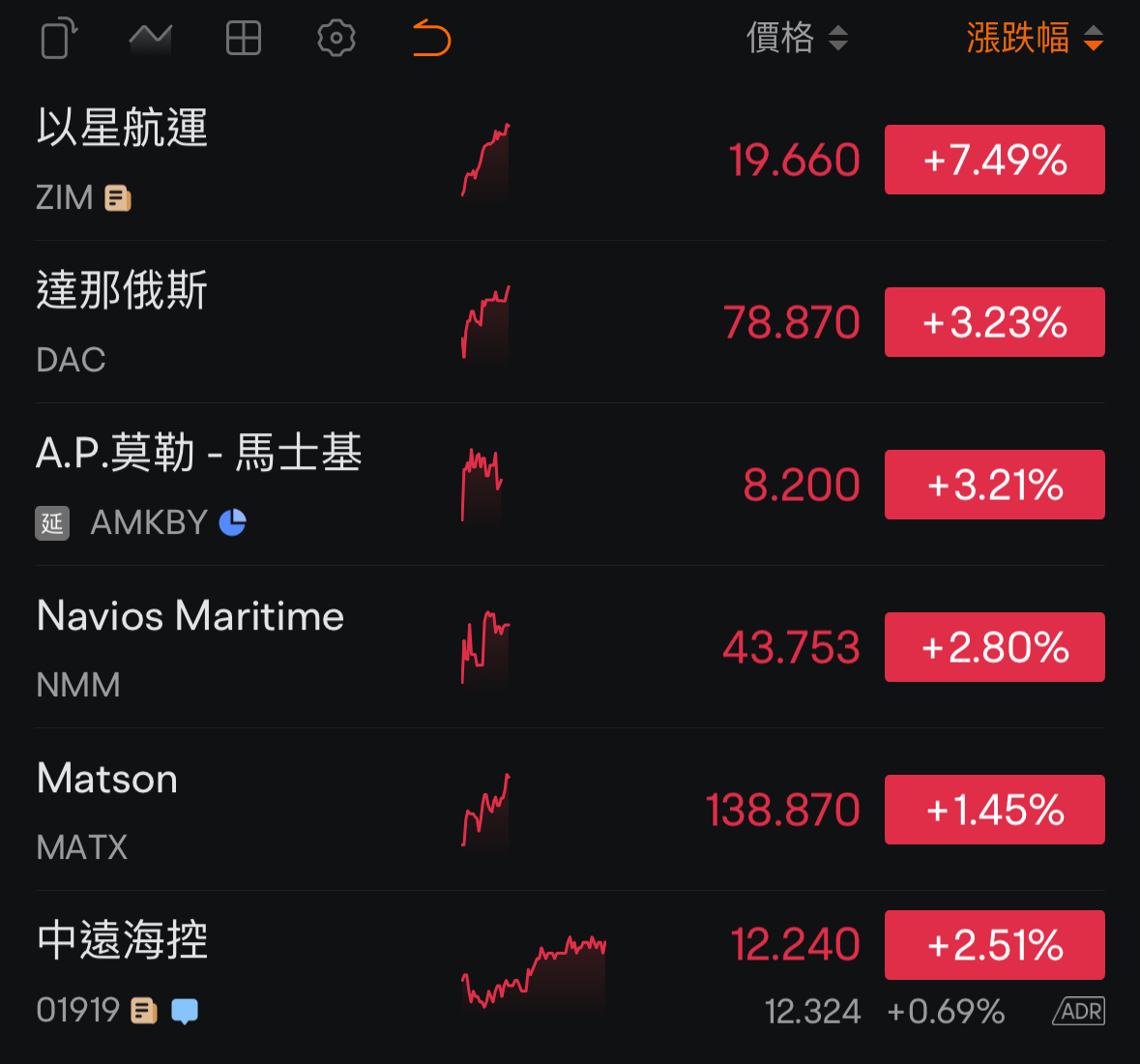The height and width of the screenshot is (1064, 1140).
Task: Open the 以星航運 ZIM stock row
Action: click(x=290, y=160)
